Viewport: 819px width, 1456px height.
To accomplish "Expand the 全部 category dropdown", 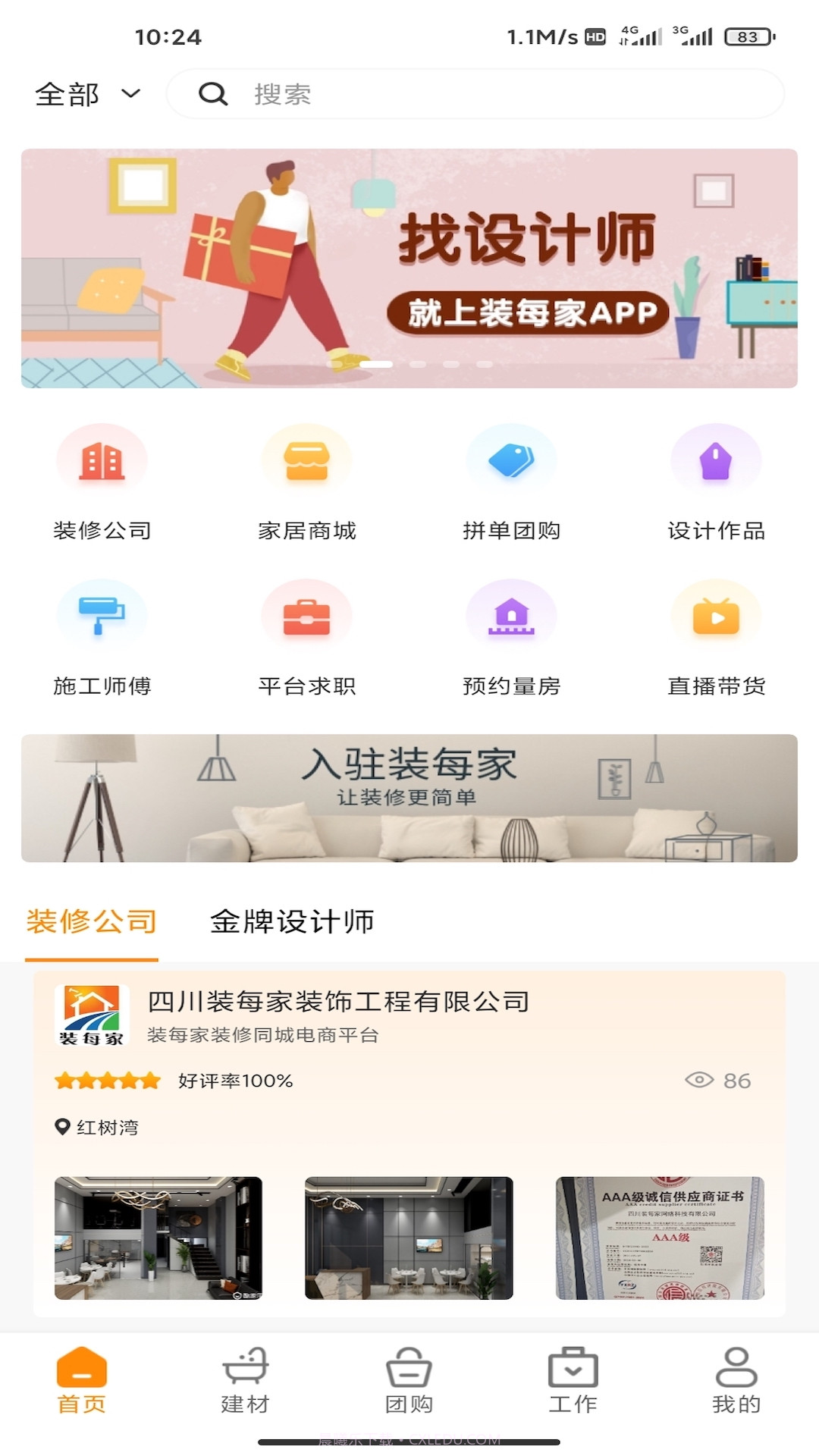I will click(x=87, y=93).
